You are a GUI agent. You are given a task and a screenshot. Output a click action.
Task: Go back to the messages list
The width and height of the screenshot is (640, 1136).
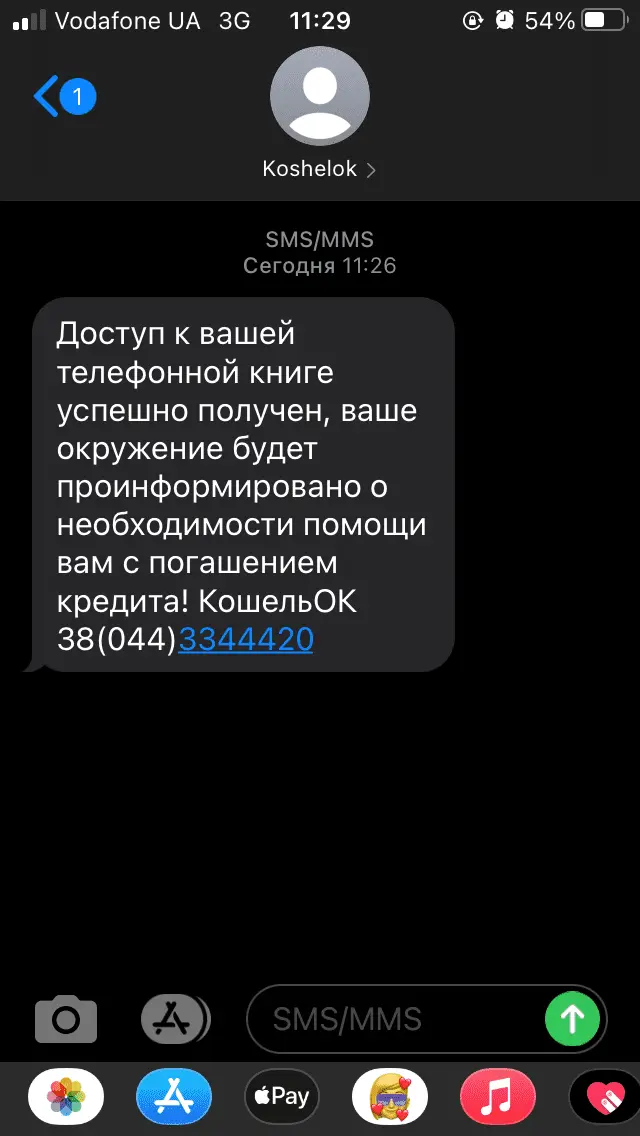[x=62, y=97]
